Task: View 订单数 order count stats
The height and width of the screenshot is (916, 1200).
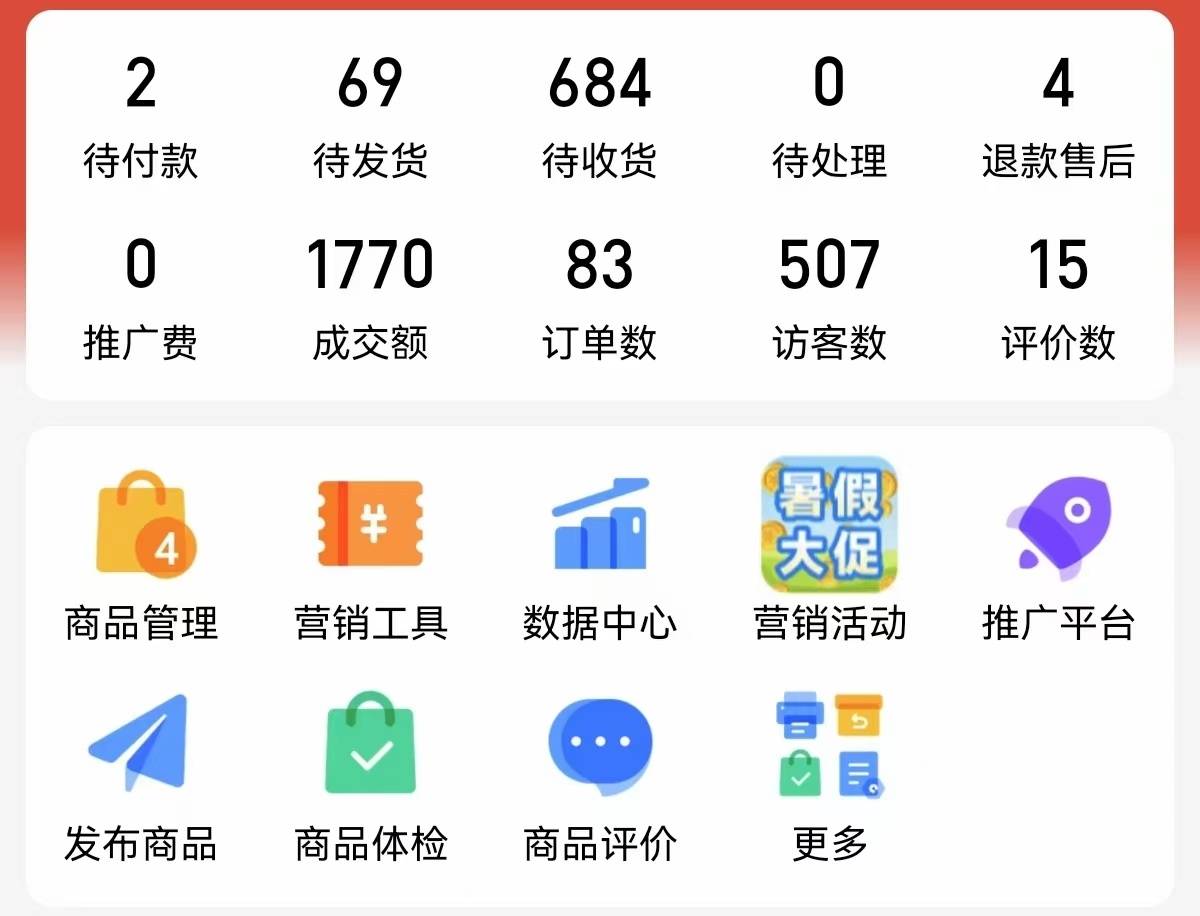Action: coord(599,300)
